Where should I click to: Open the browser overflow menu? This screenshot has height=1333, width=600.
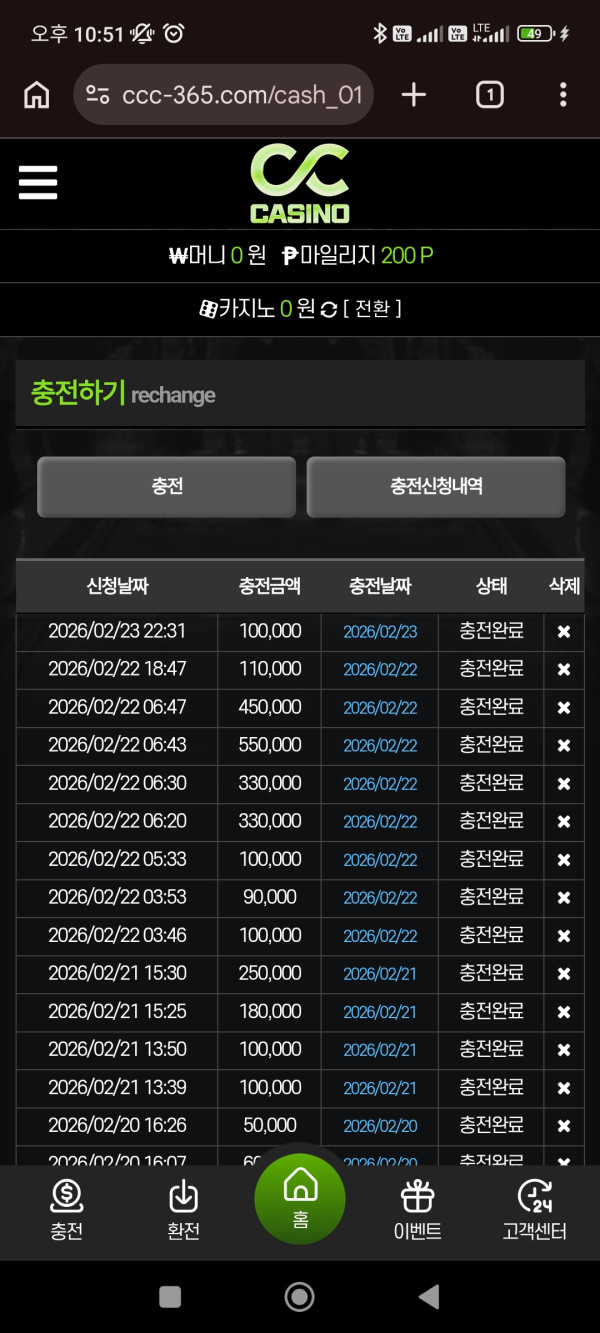(563, 95)
